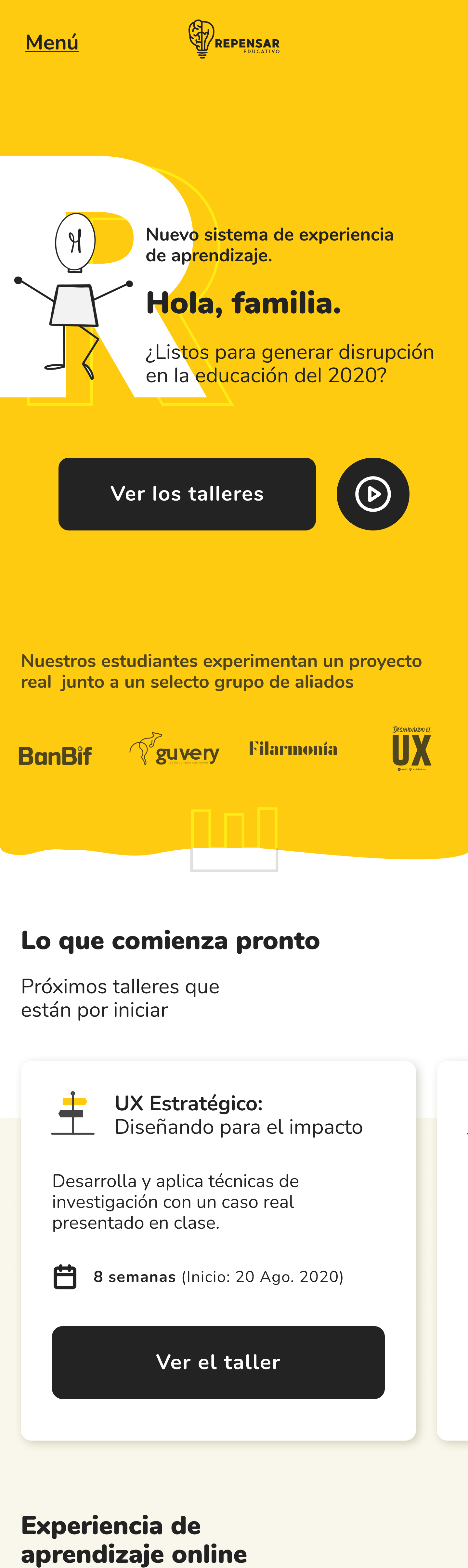Open the Menú link
This screenshot has height=1568, width=468.
tap(52, 42)
